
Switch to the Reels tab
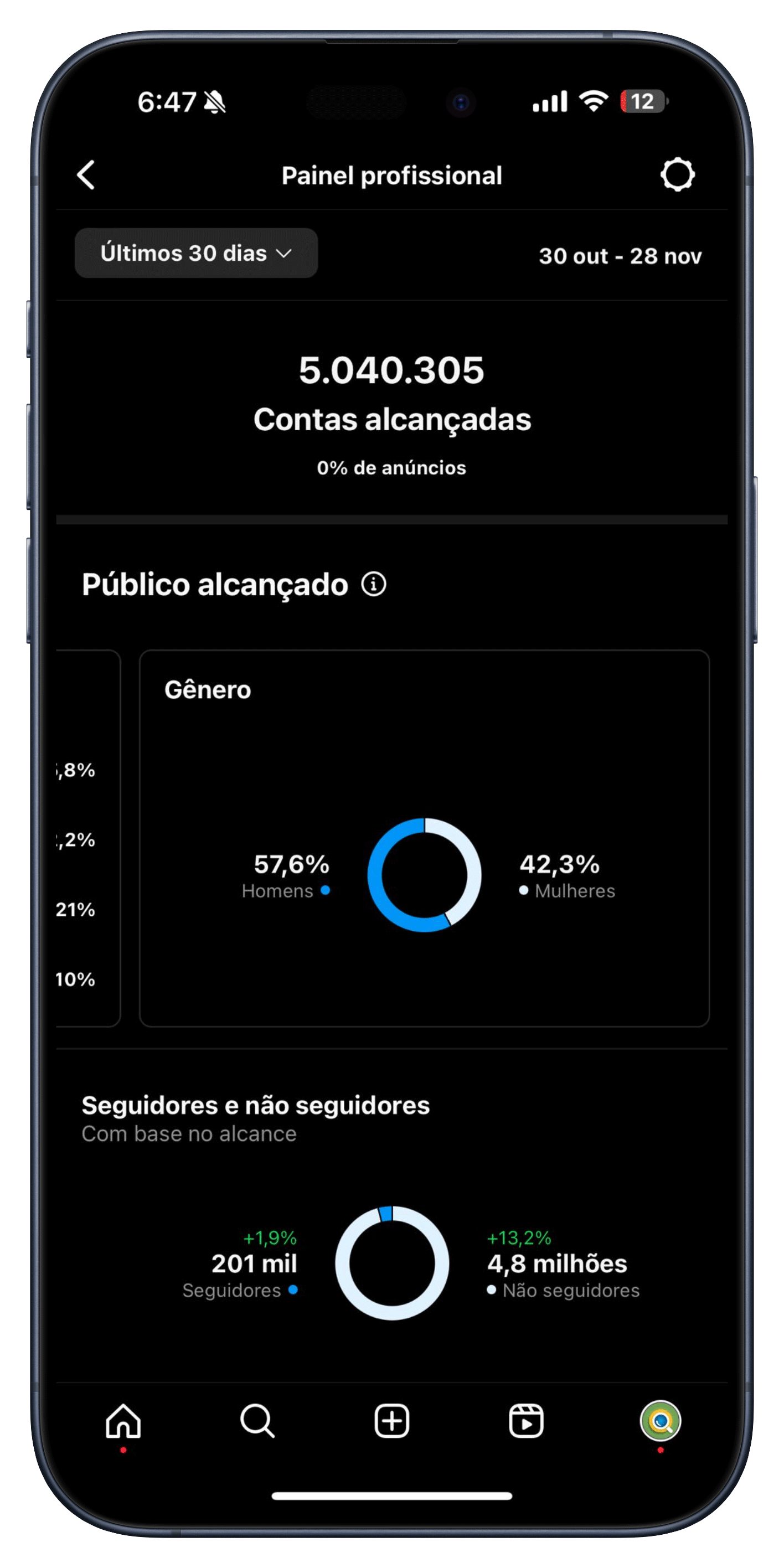[526, 1421]
